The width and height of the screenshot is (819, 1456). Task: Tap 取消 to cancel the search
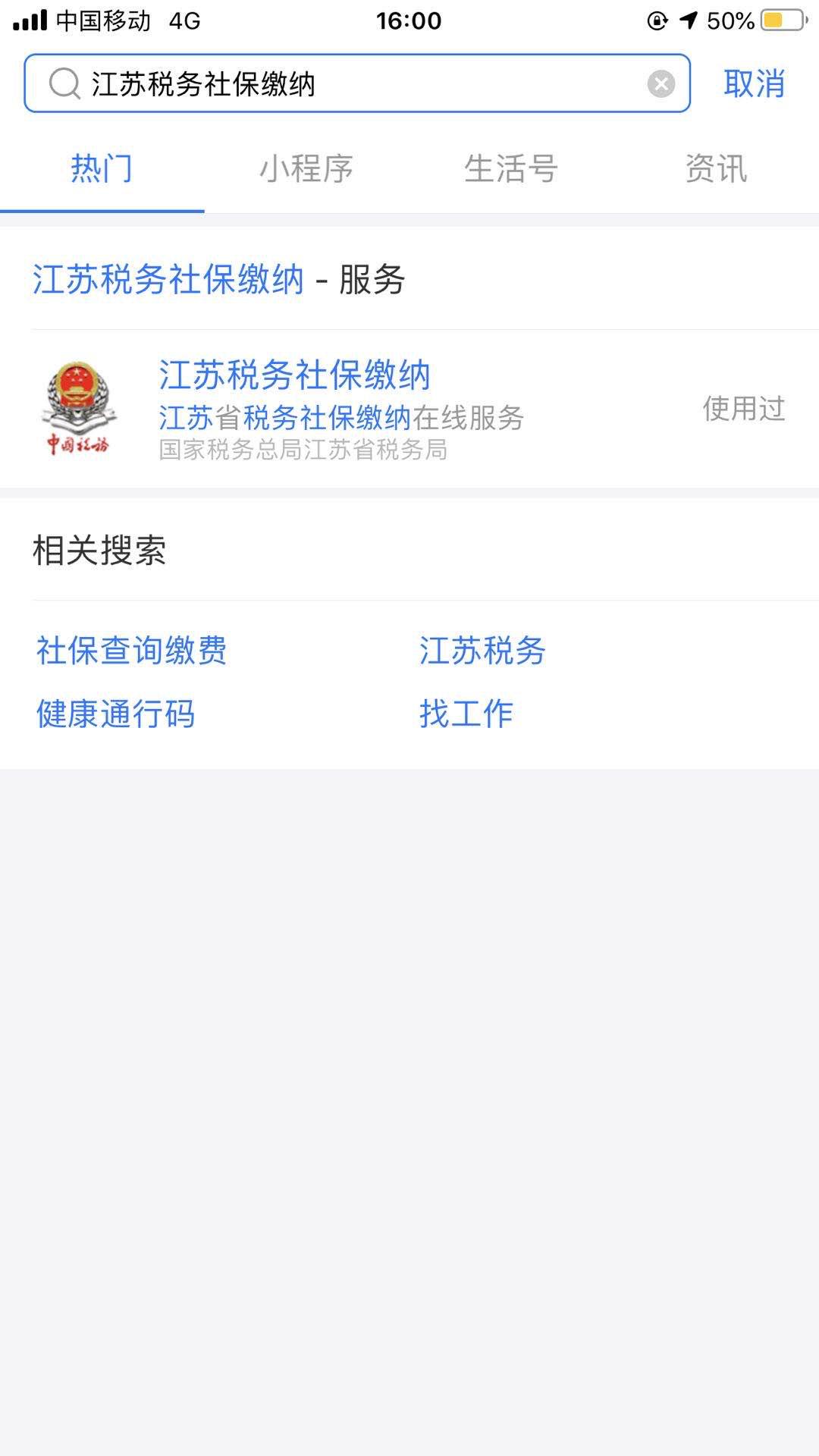[x=755, y=85]
